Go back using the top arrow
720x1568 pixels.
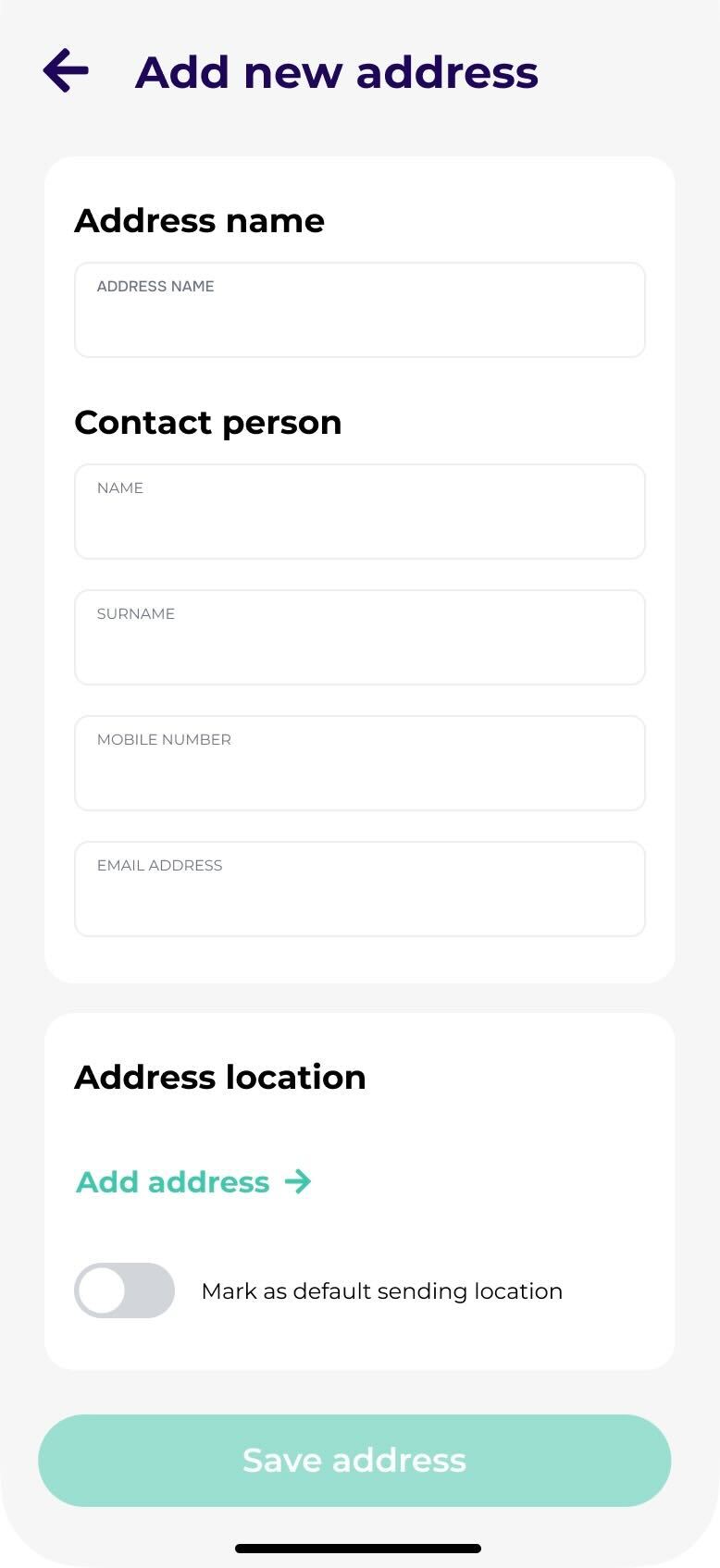point(66,71)
